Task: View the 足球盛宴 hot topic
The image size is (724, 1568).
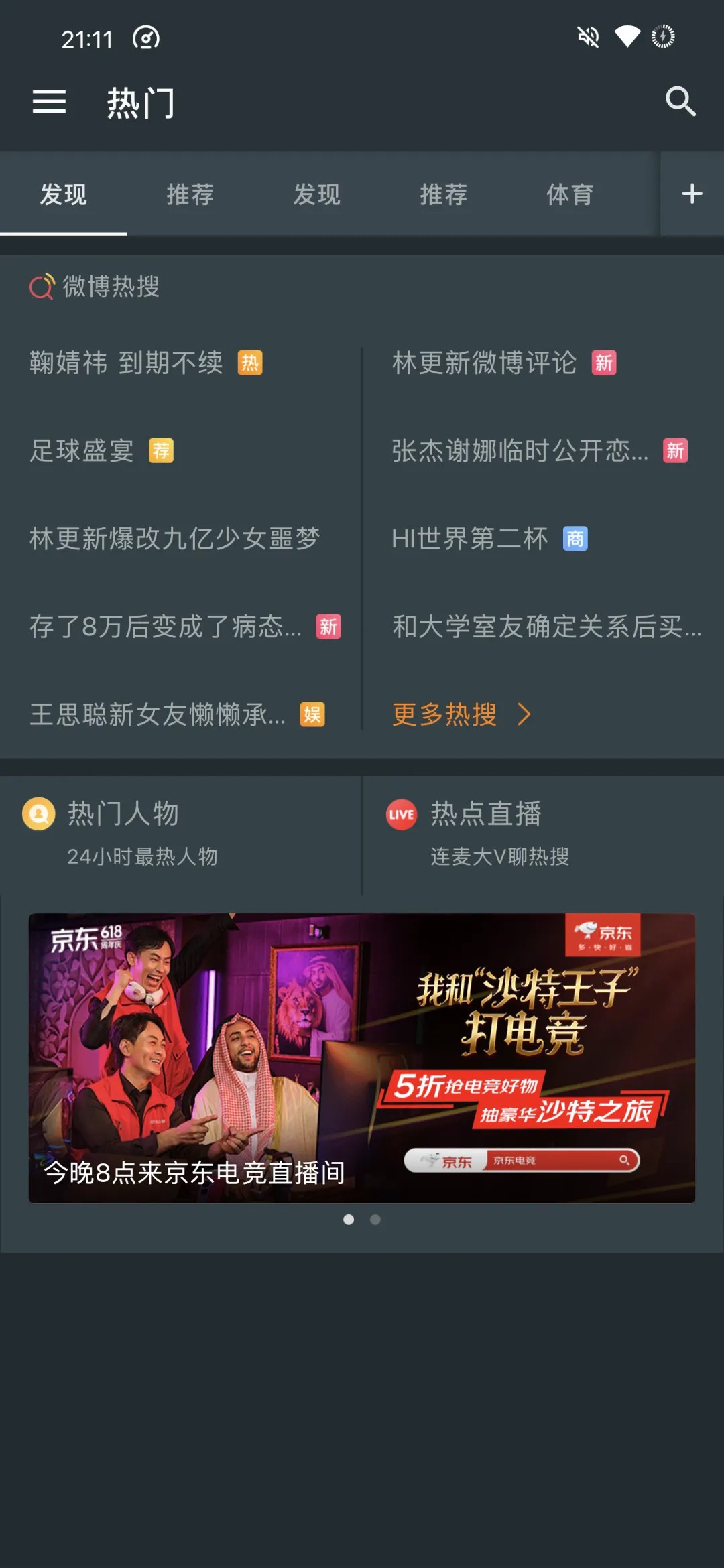Action: click(82, 451)
